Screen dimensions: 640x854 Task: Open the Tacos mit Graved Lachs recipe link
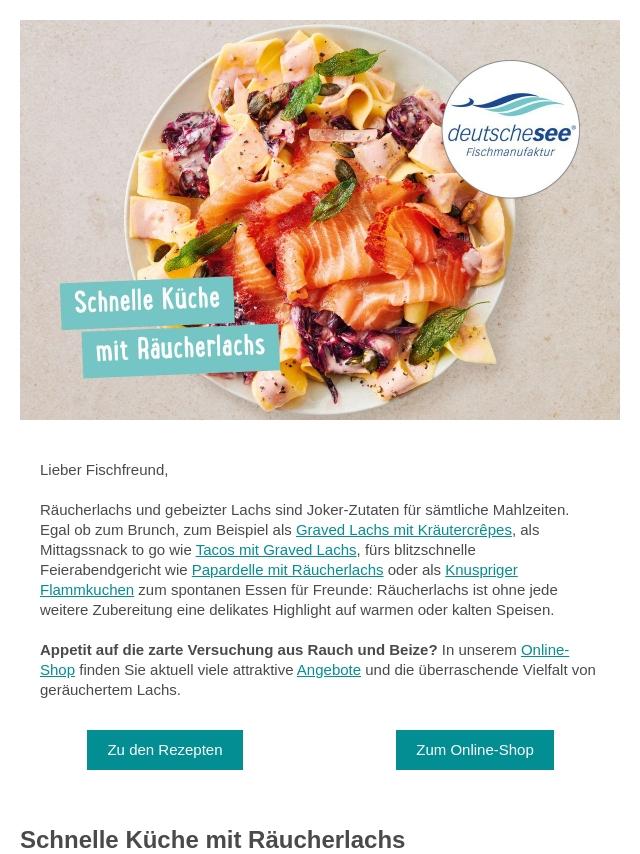point(276,550)
